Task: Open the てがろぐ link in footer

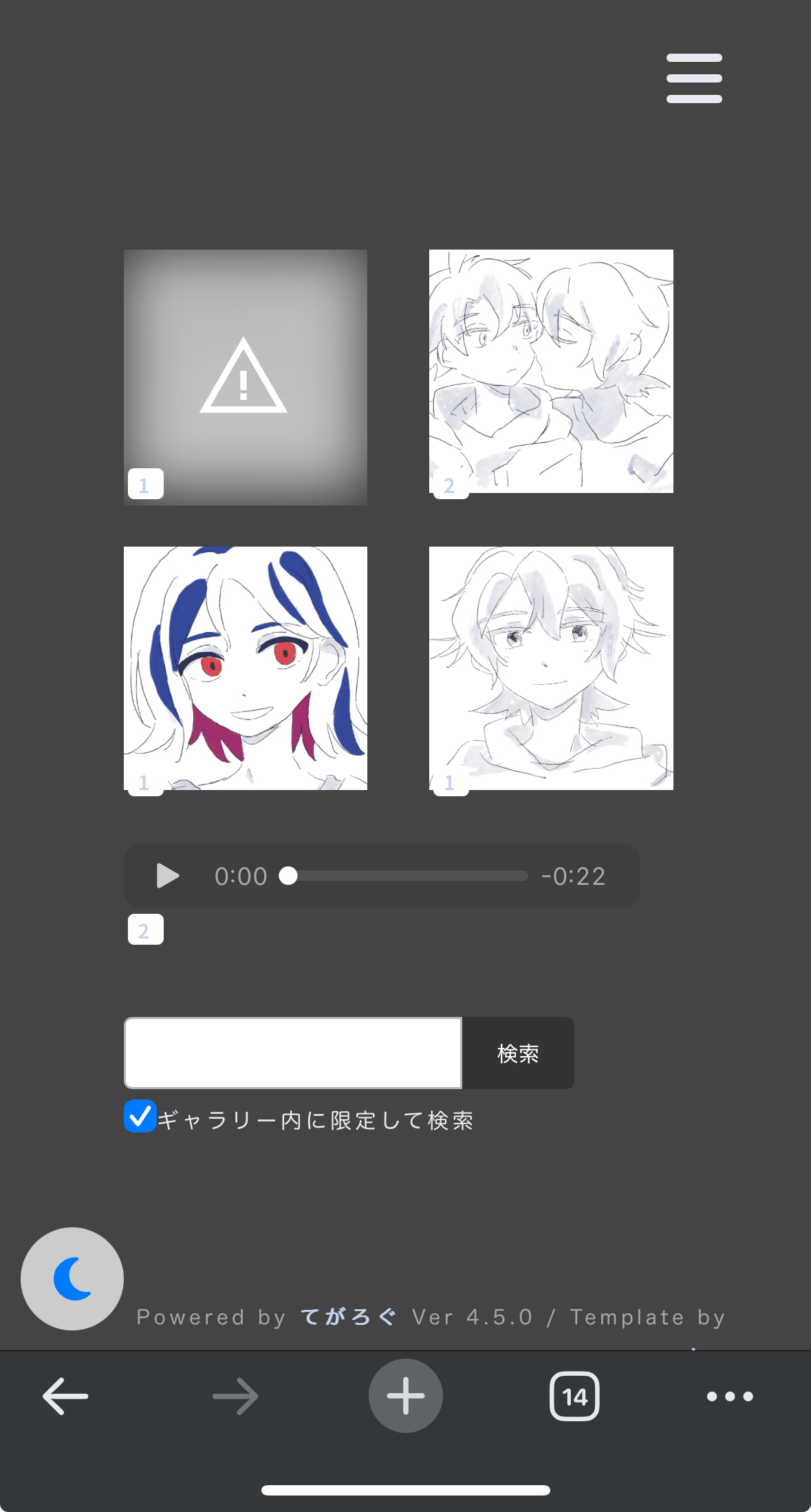Action: pos(349,1317)
